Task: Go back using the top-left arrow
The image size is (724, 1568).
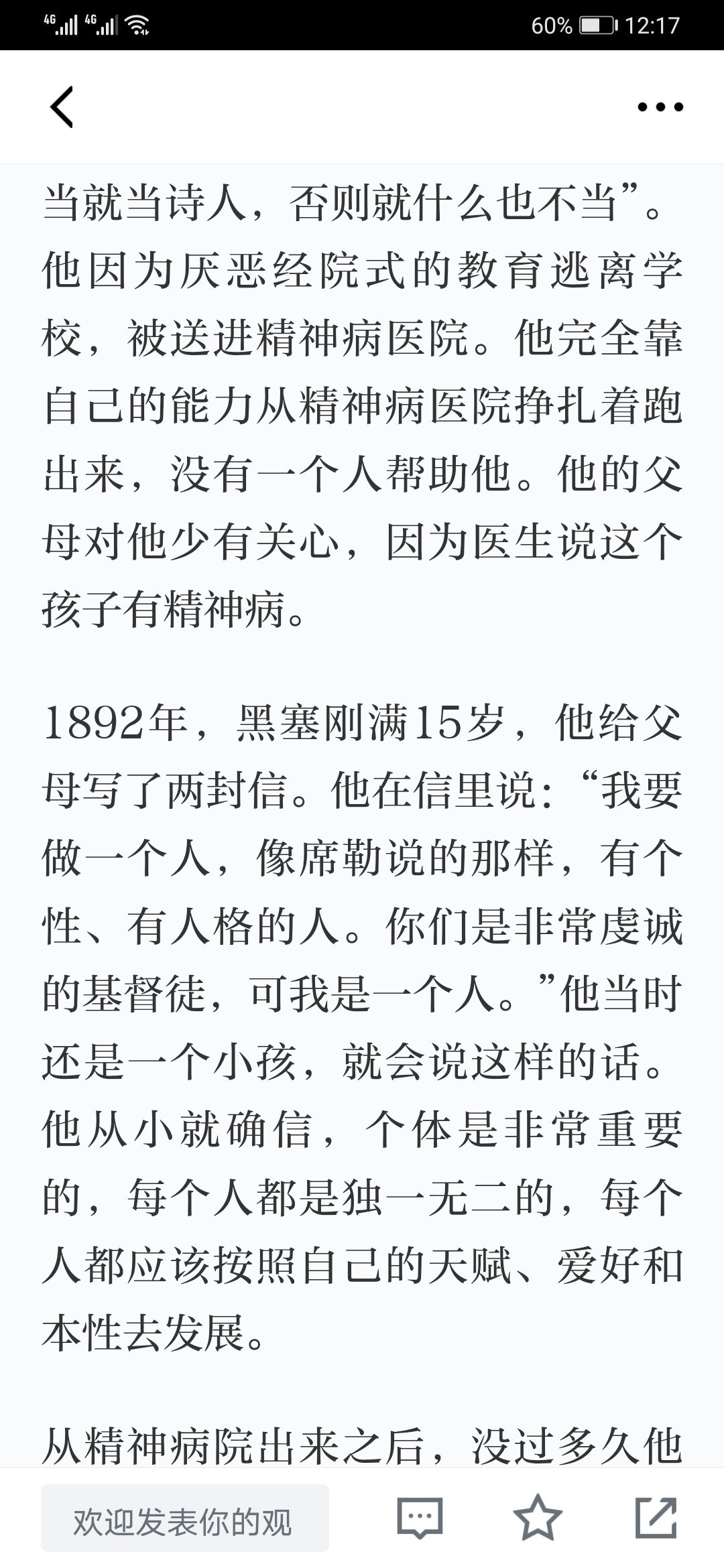Action: point(62,107)
